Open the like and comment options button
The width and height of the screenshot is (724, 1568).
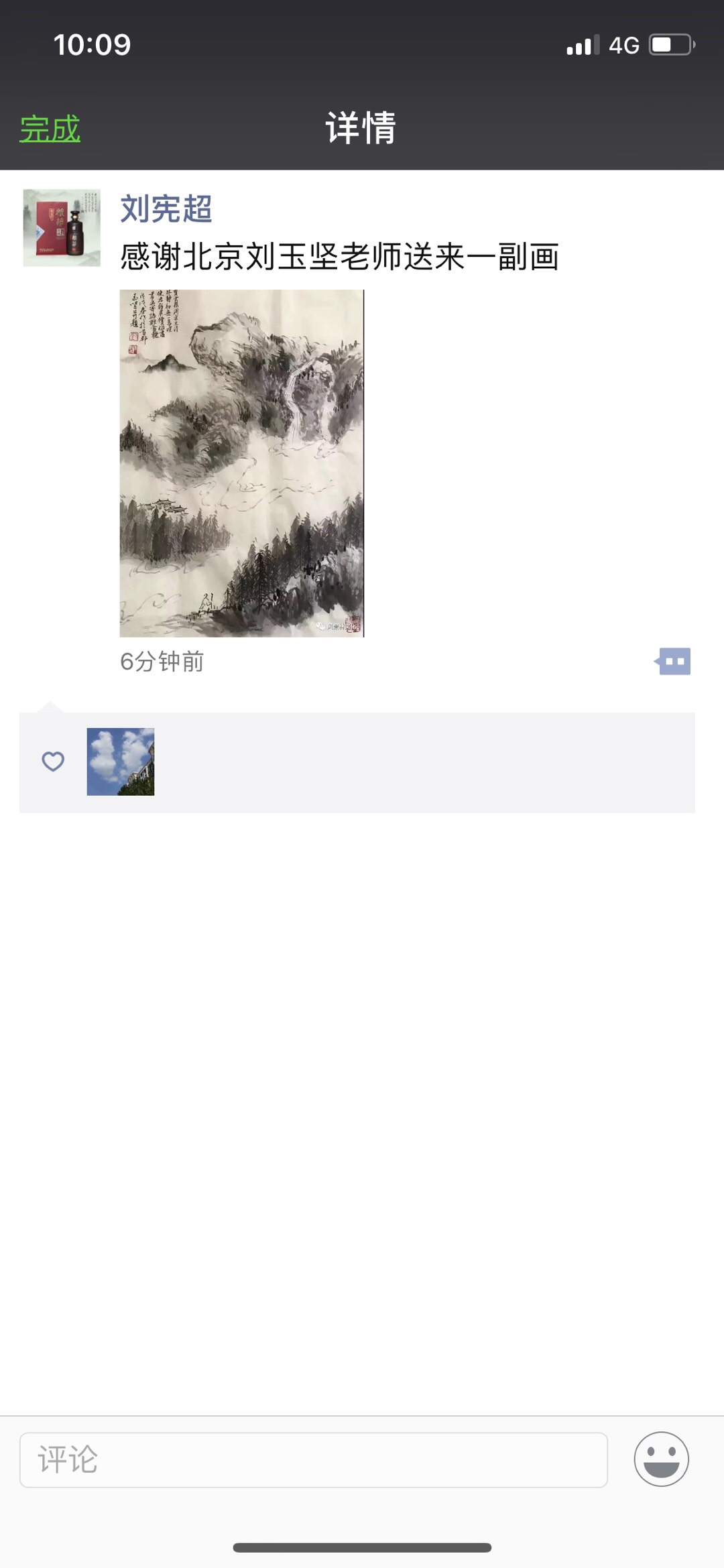tap(673, 662)
